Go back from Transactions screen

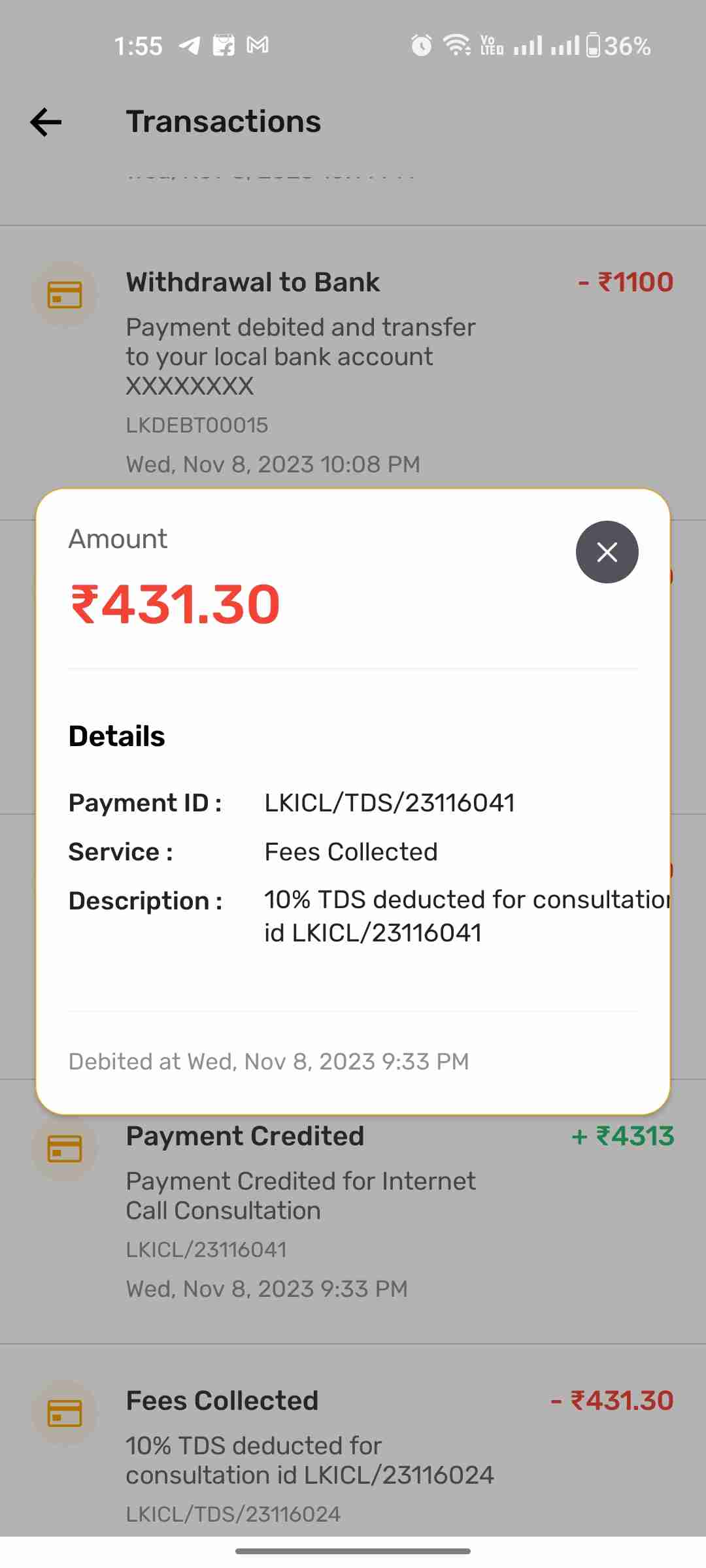point(46,122)
